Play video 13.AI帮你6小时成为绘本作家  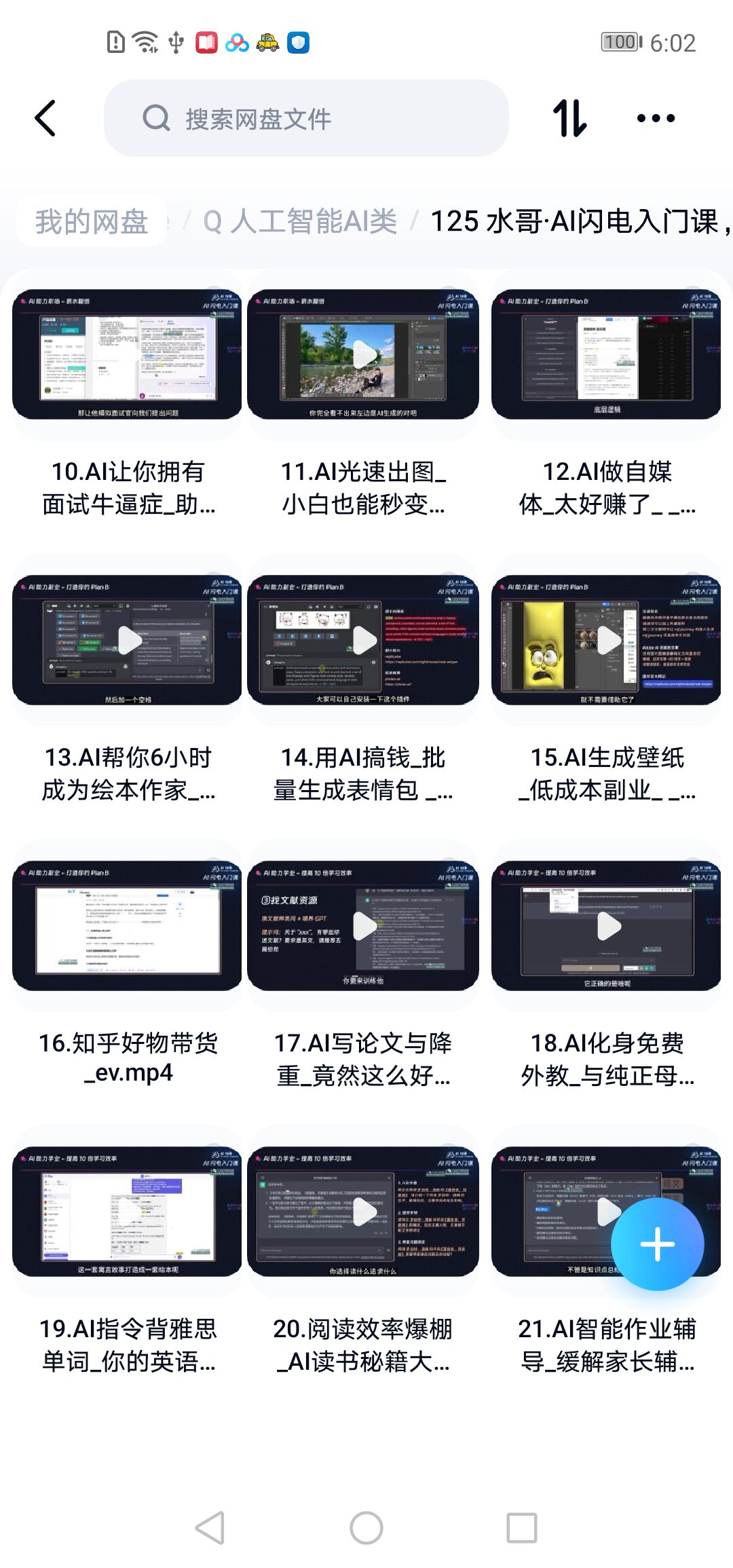[x=128, y=640]
